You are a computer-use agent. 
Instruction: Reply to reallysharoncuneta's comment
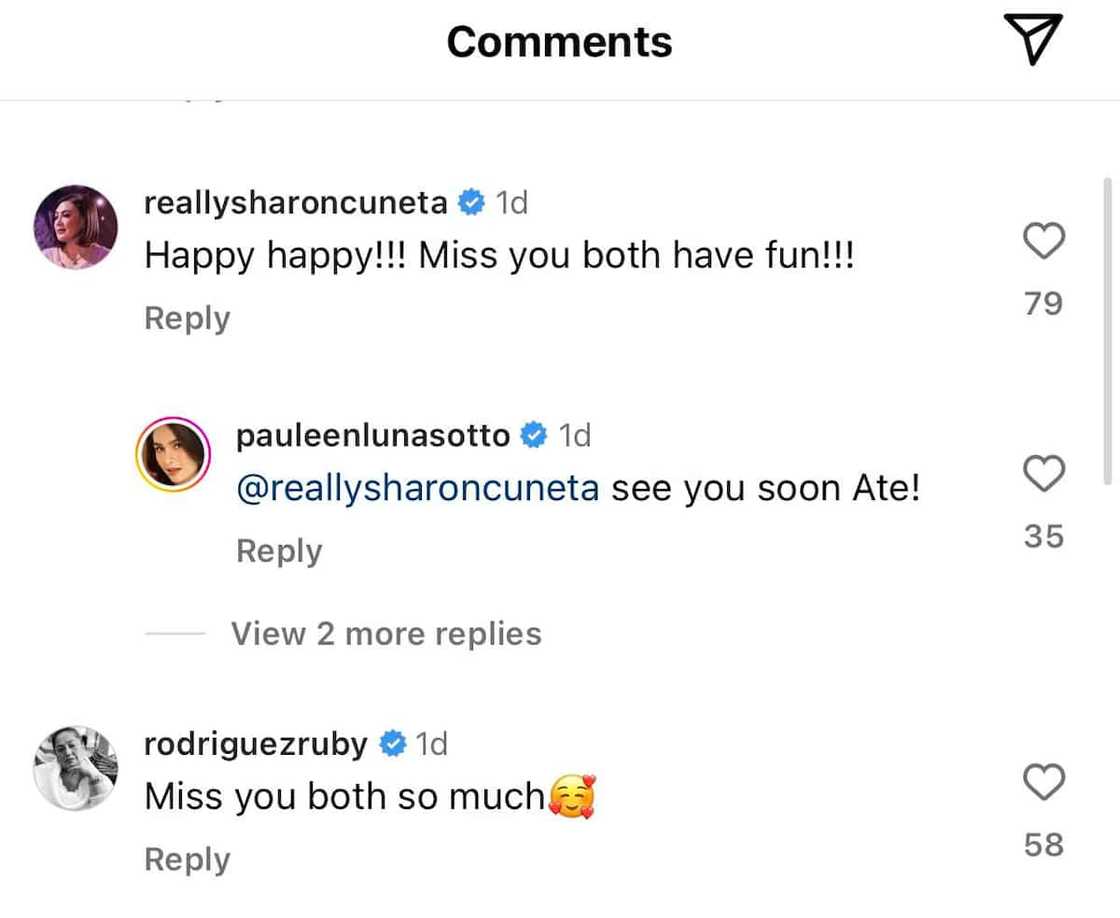click(x=187, y=318)
